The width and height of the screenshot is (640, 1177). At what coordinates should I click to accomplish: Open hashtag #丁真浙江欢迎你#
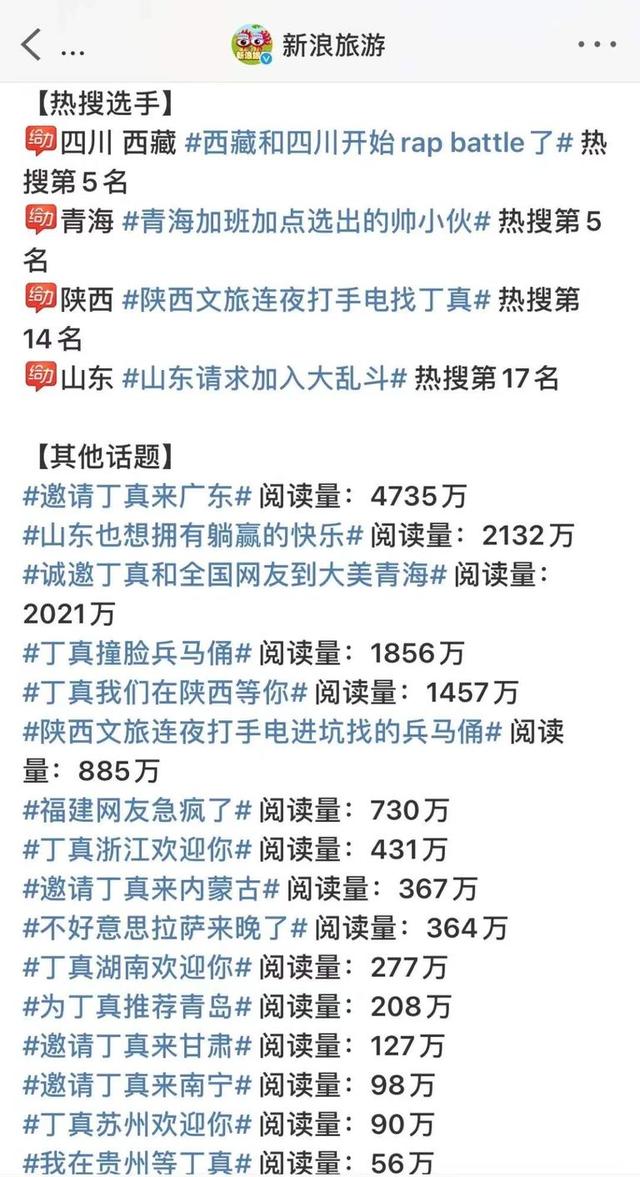137,849
